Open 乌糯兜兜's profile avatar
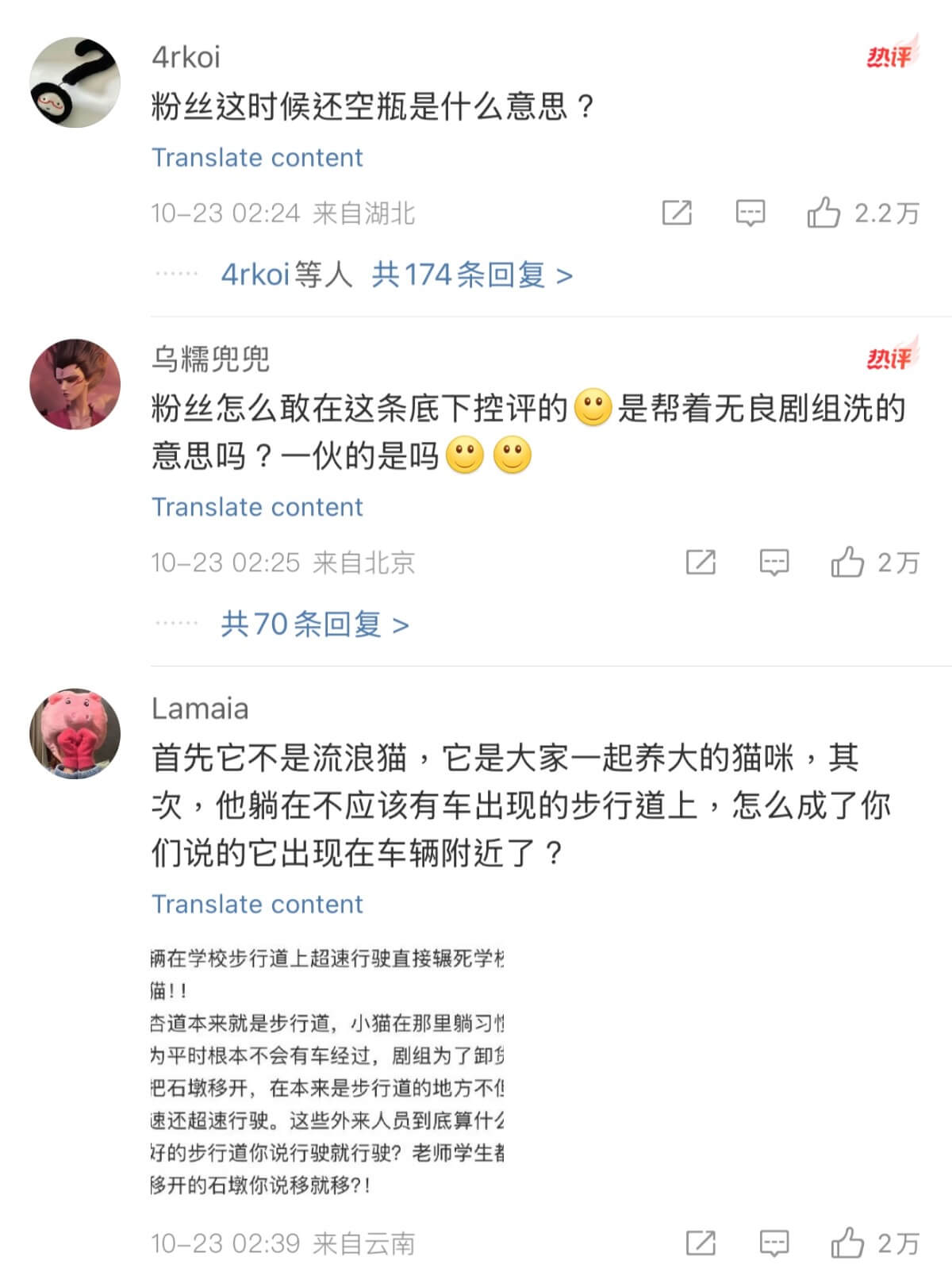Image resolution: width=952 pixels, height=1268 pixels. tap(75, 384)
